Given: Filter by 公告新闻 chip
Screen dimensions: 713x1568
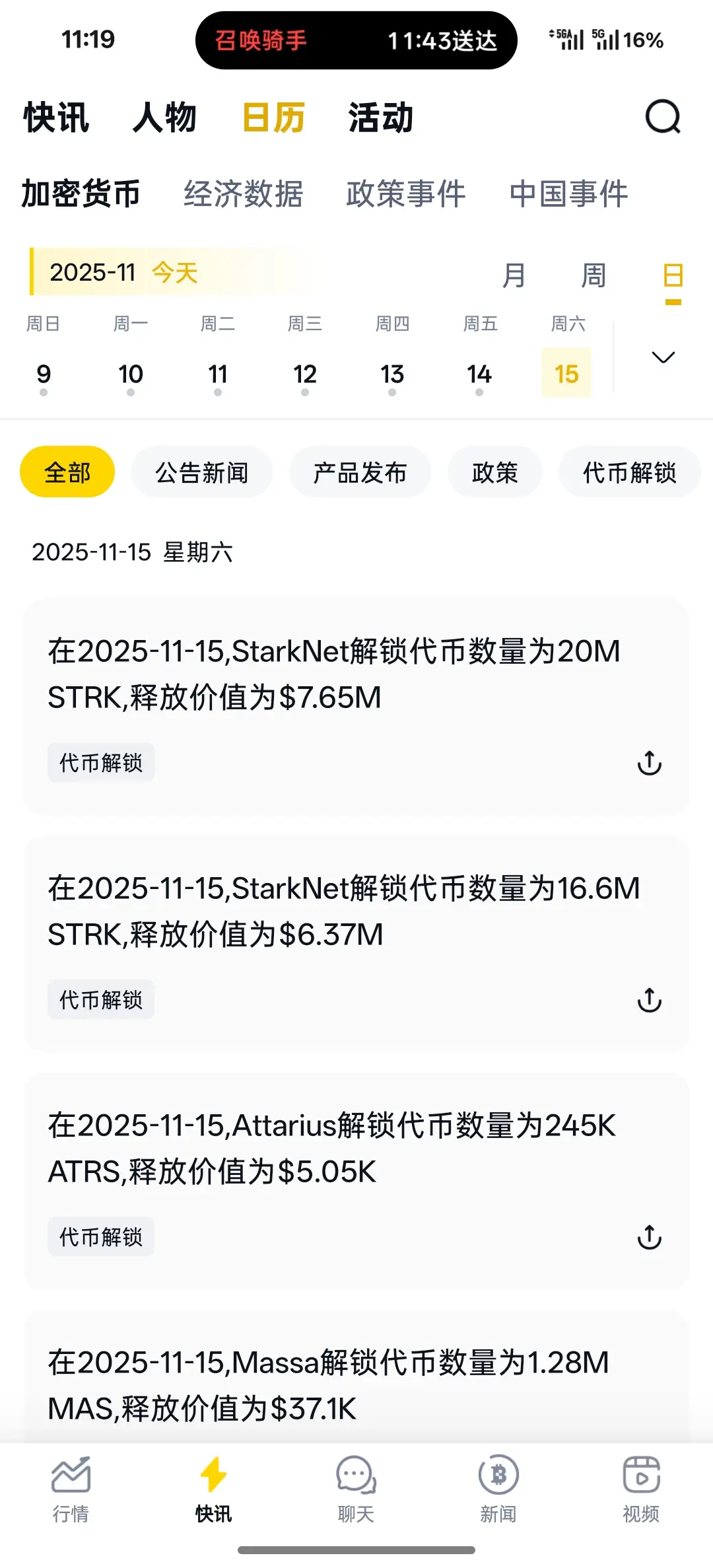Looking at the screenshot, I should [x=202, y=472].
